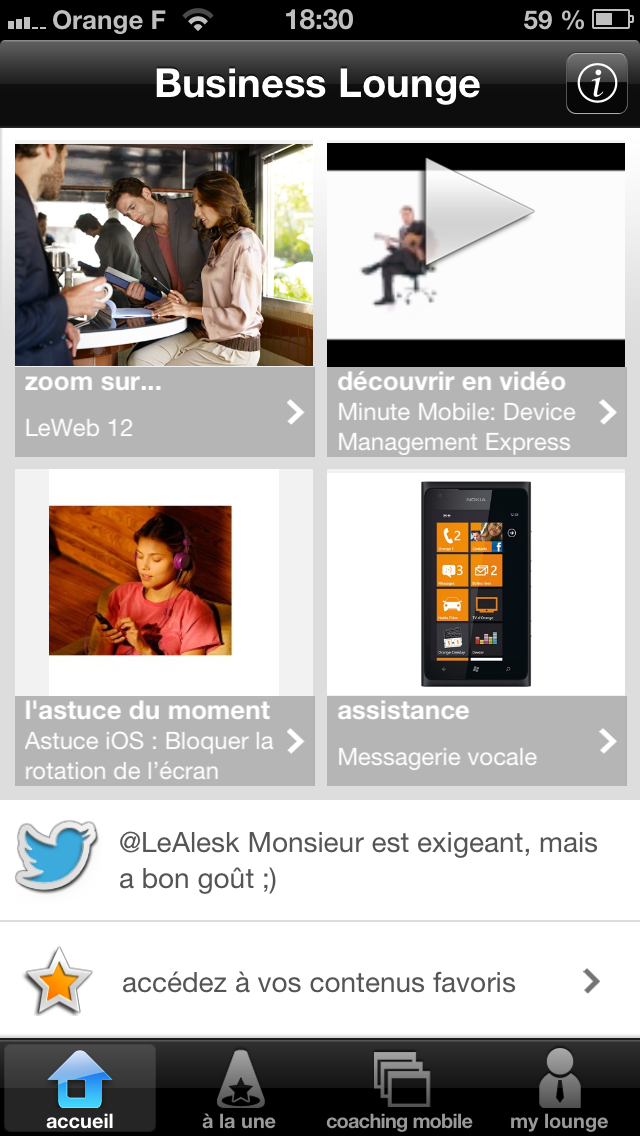Screen dimensions: 640x1136
Task: Open the @LeAlesk tweet row
Action: 320,861
